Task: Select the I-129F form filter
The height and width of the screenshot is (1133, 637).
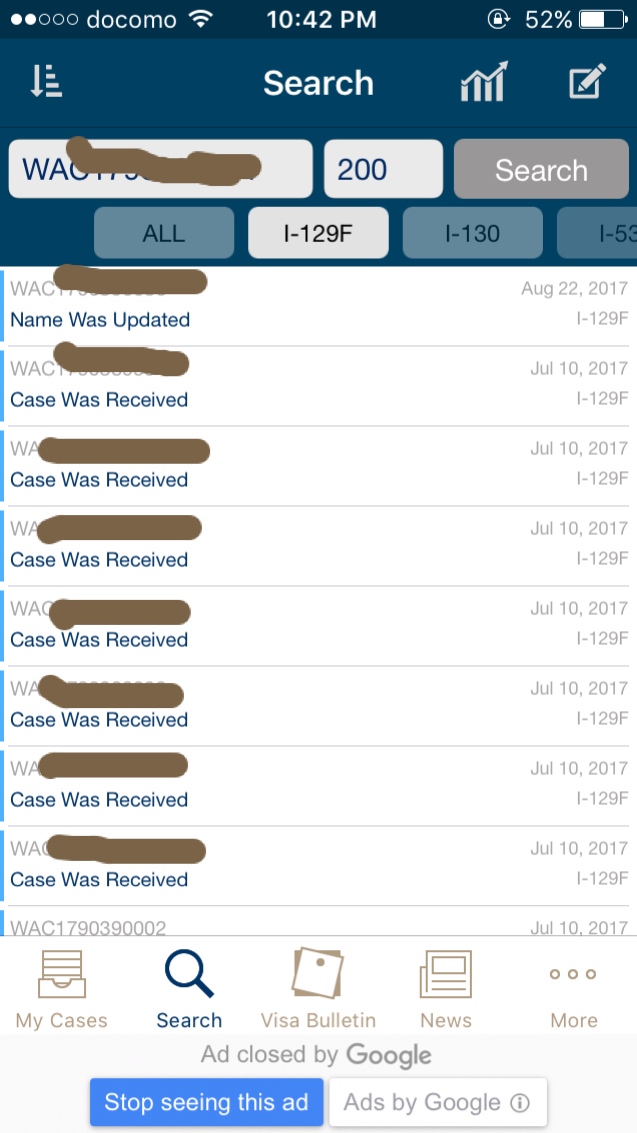Action: tap(318, 233)
